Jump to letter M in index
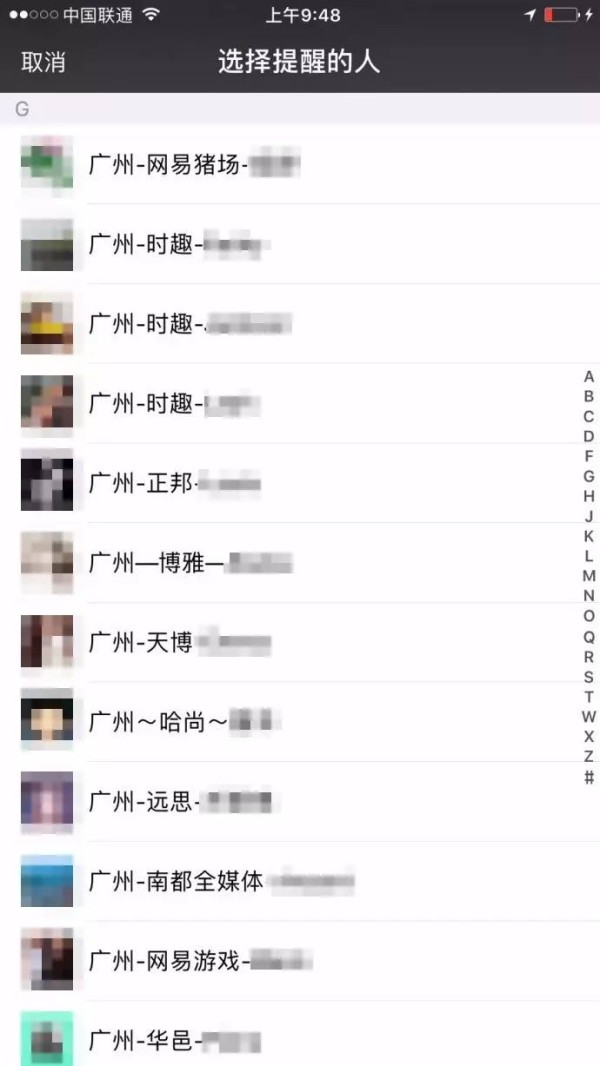Image resolution: width=600 pixels, height=1066 pixels. click(589, 576)
